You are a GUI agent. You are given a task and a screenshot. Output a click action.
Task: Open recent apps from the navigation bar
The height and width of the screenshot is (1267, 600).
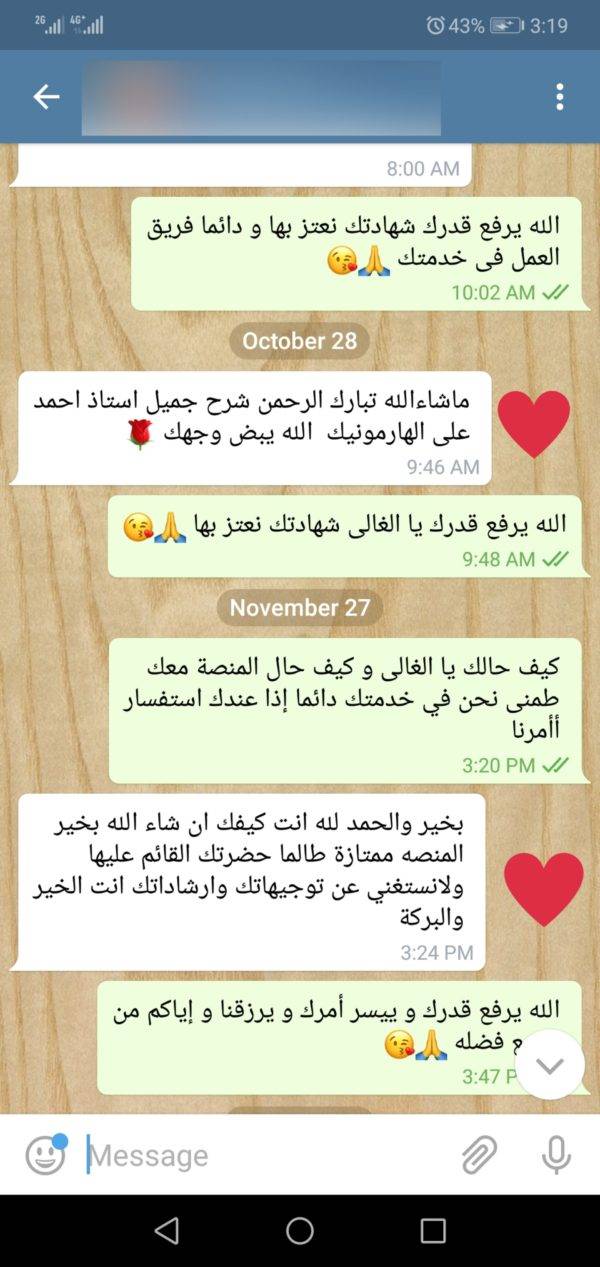[x=432, y=1231]
